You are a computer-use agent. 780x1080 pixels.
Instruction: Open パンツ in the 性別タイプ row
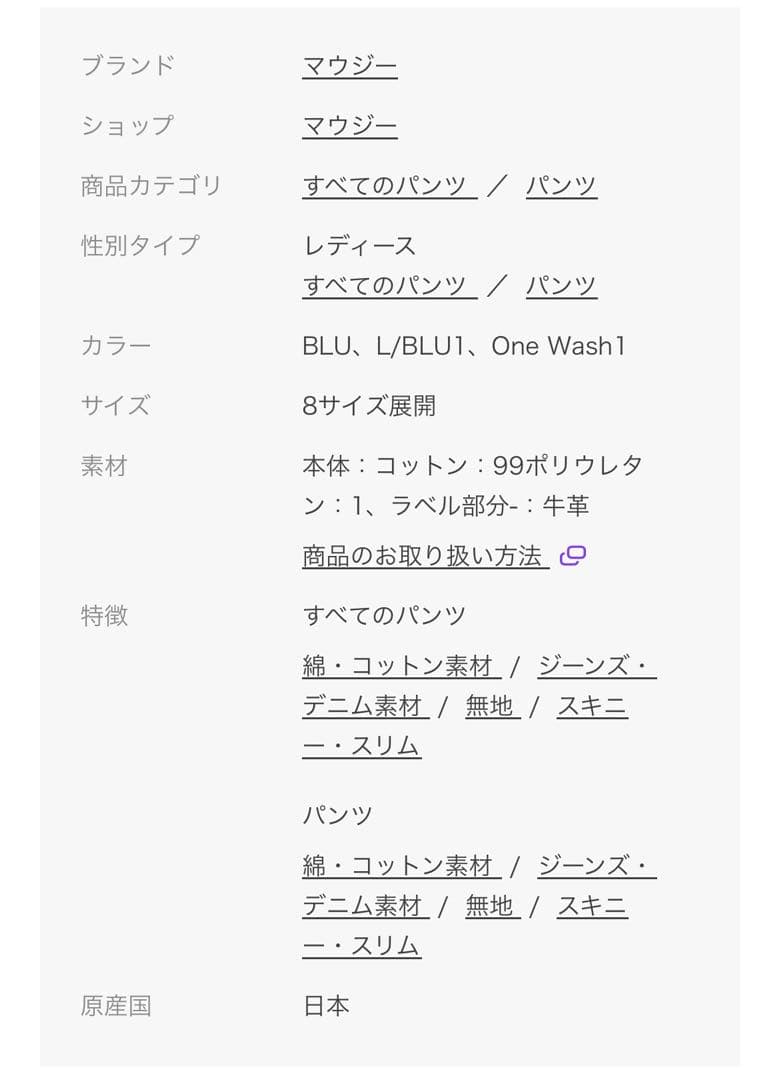pos(561,286)
